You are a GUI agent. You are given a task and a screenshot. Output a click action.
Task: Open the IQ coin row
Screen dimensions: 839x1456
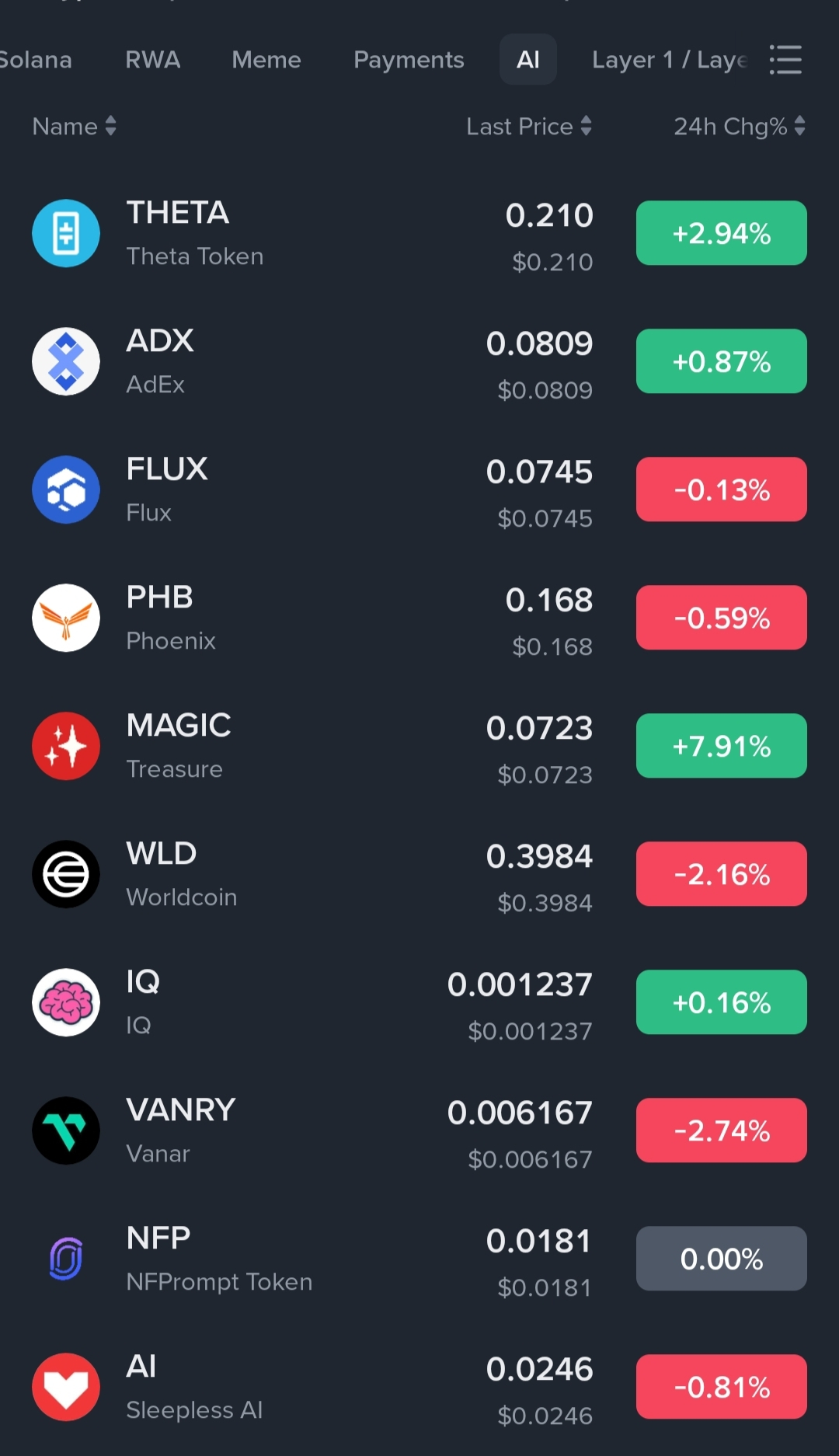[311, 1002]
